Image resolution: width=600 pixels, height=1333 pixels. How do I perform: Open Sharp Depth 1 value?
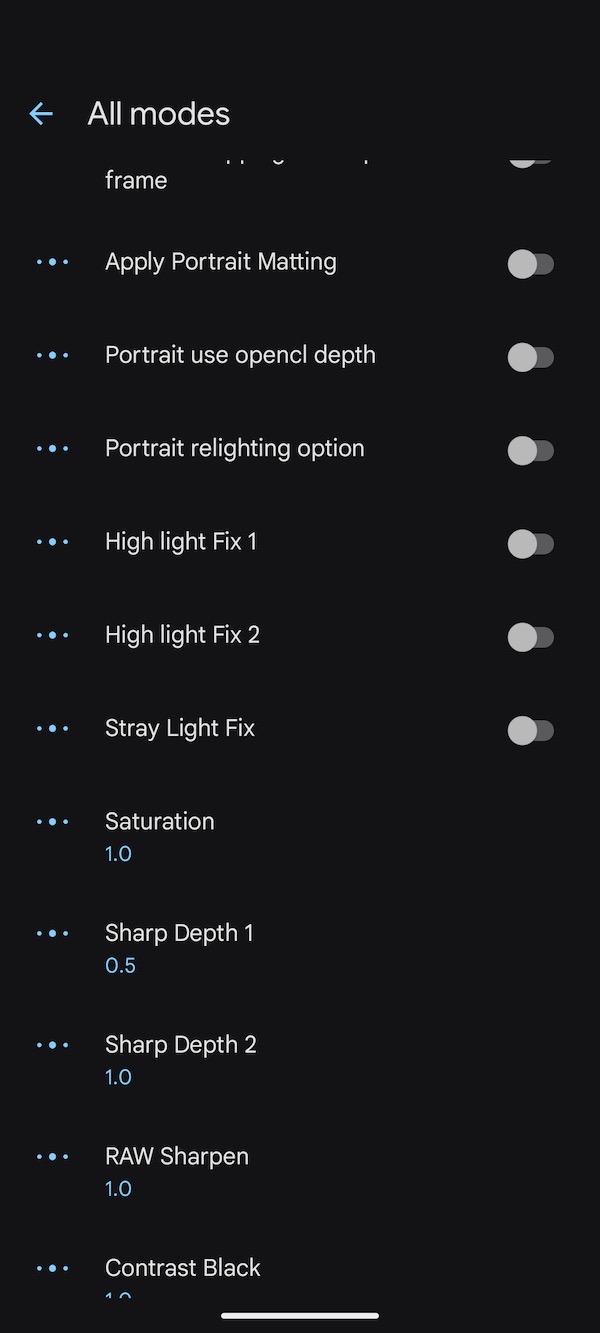179,947
